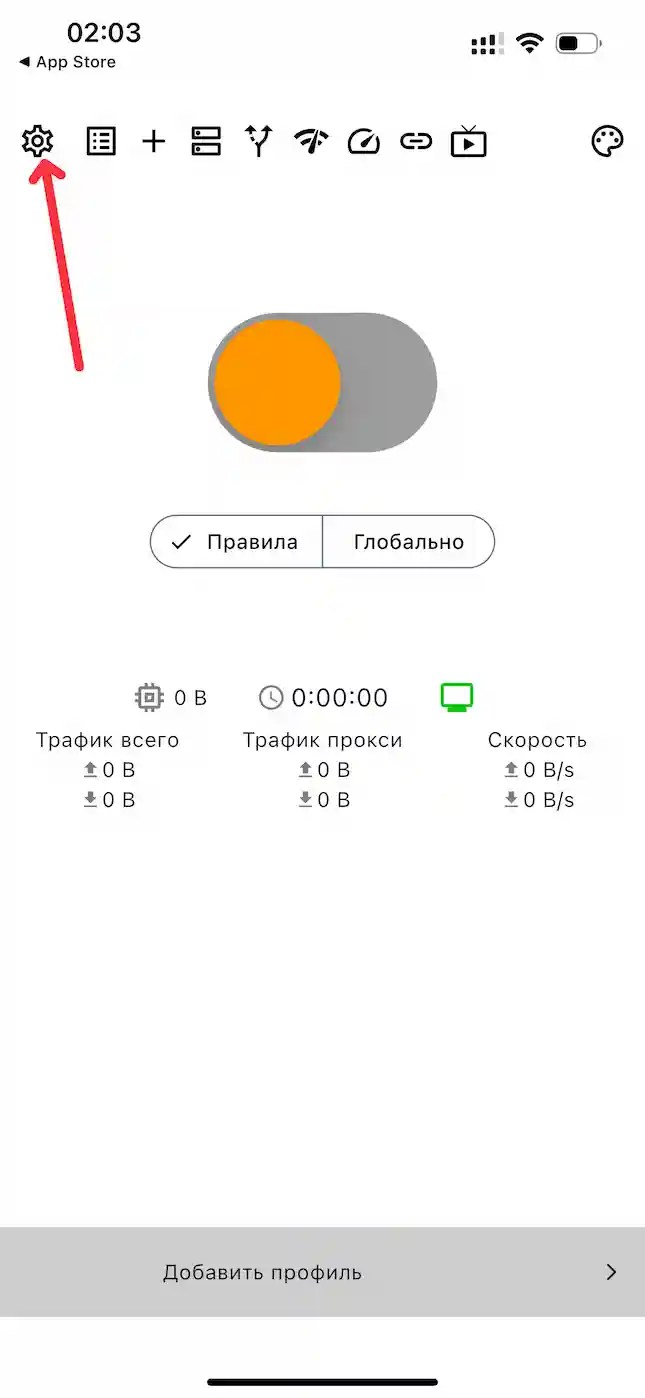Switch to Глобально mode

pyautogui.click(x=408, y=542)
